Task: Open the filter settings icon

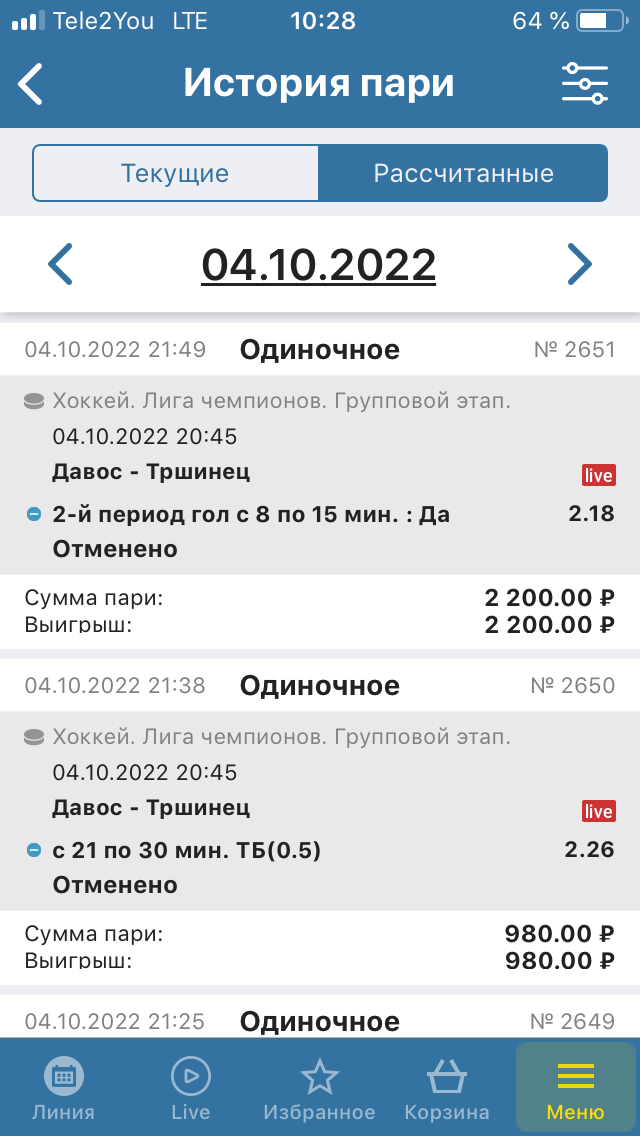Action: [x=585, y=84]
